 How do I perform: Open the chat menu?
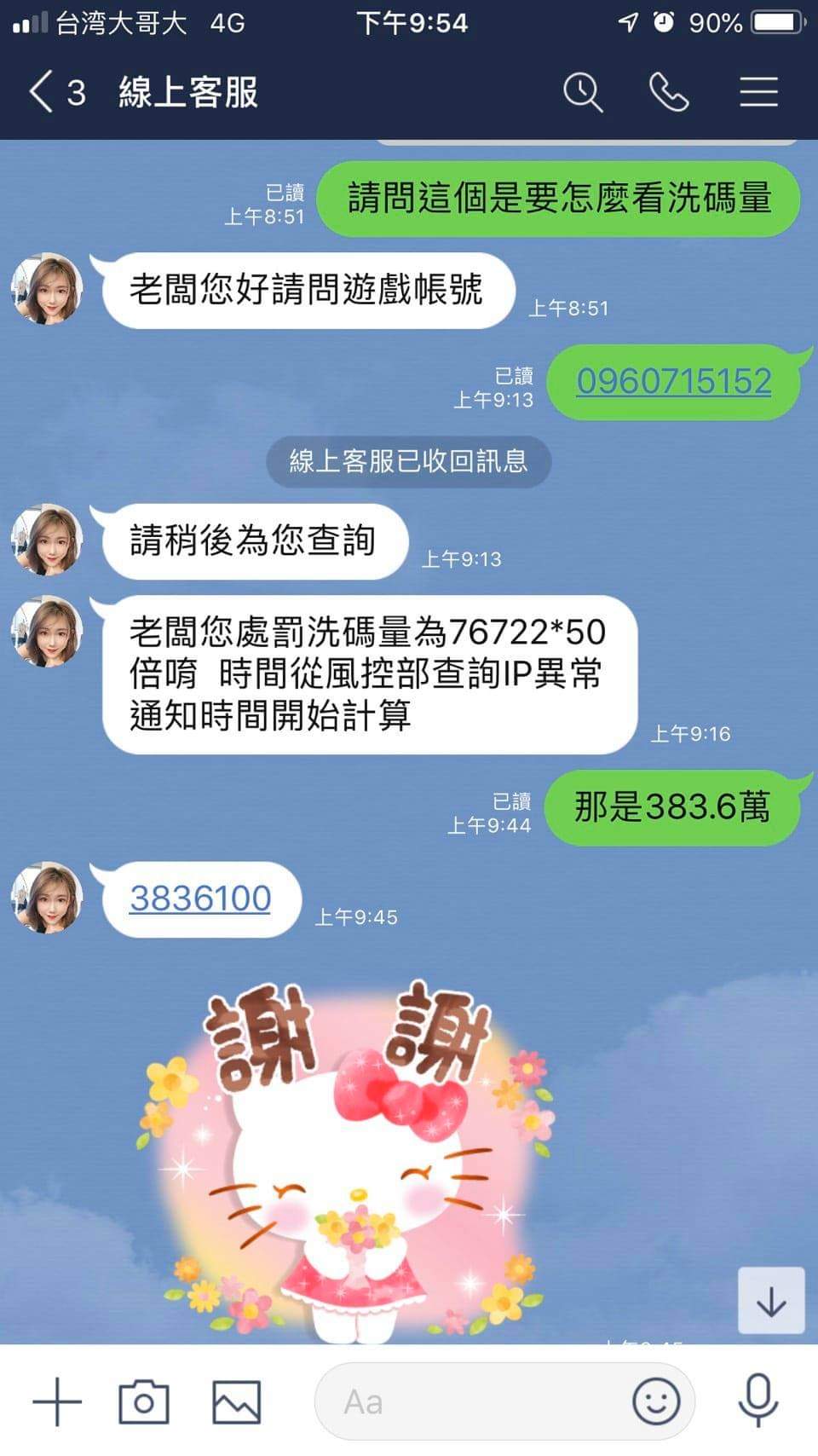[x=758, y=92]
